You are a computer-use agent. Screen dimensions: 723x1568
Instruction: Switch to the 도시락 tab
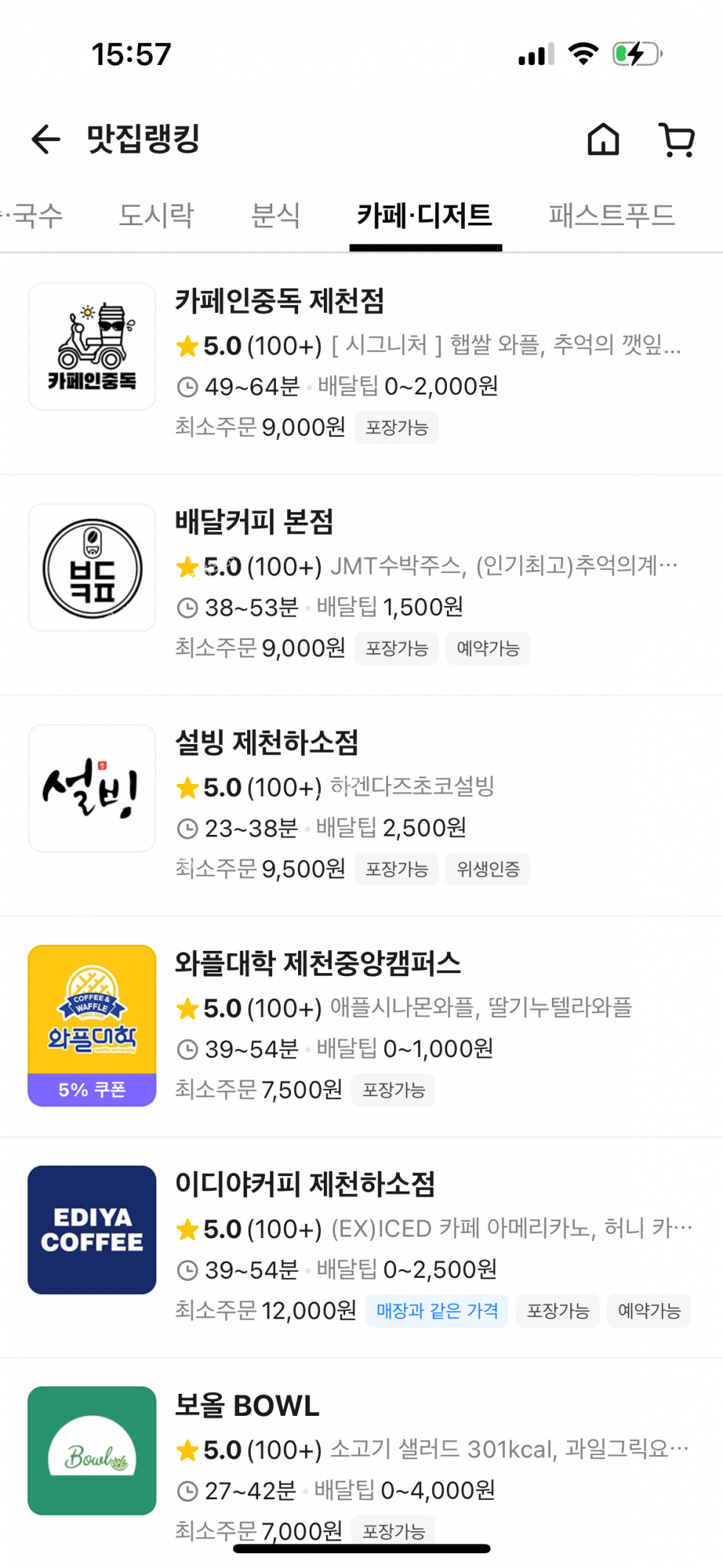click(x=156, y=216)
